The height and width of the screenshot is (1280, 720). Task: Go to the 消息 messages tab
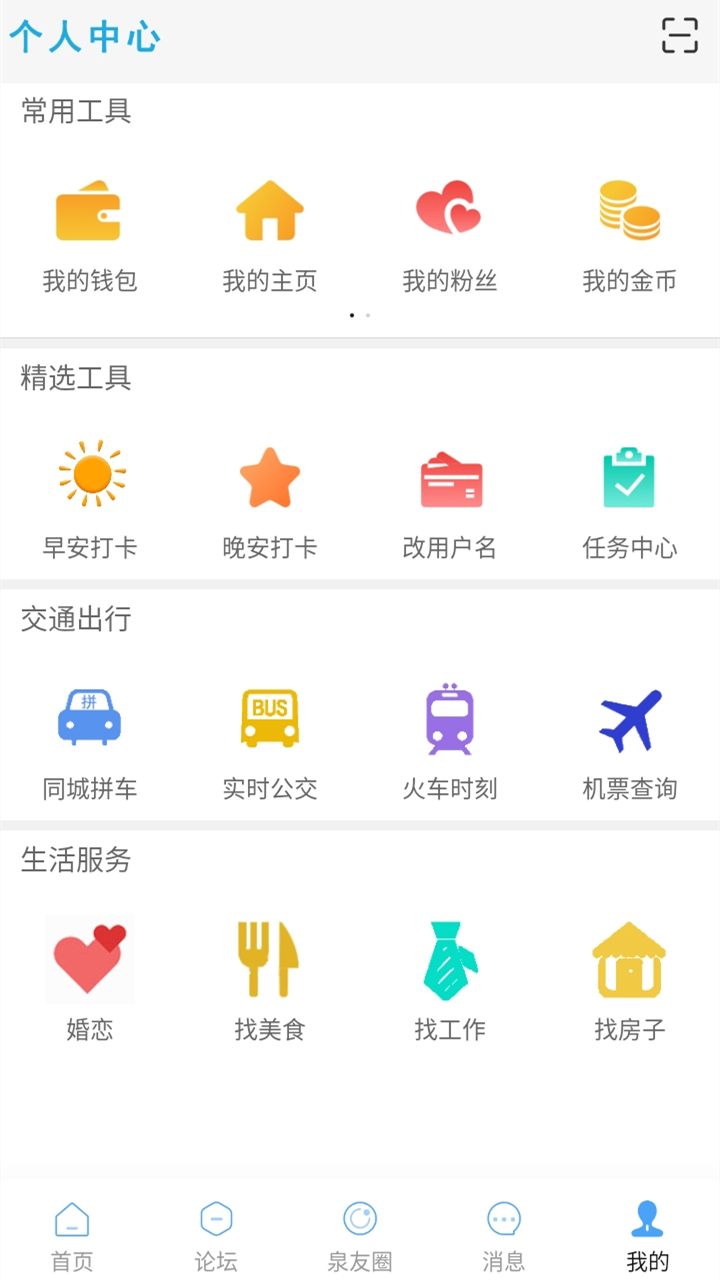coord(504,1236)
